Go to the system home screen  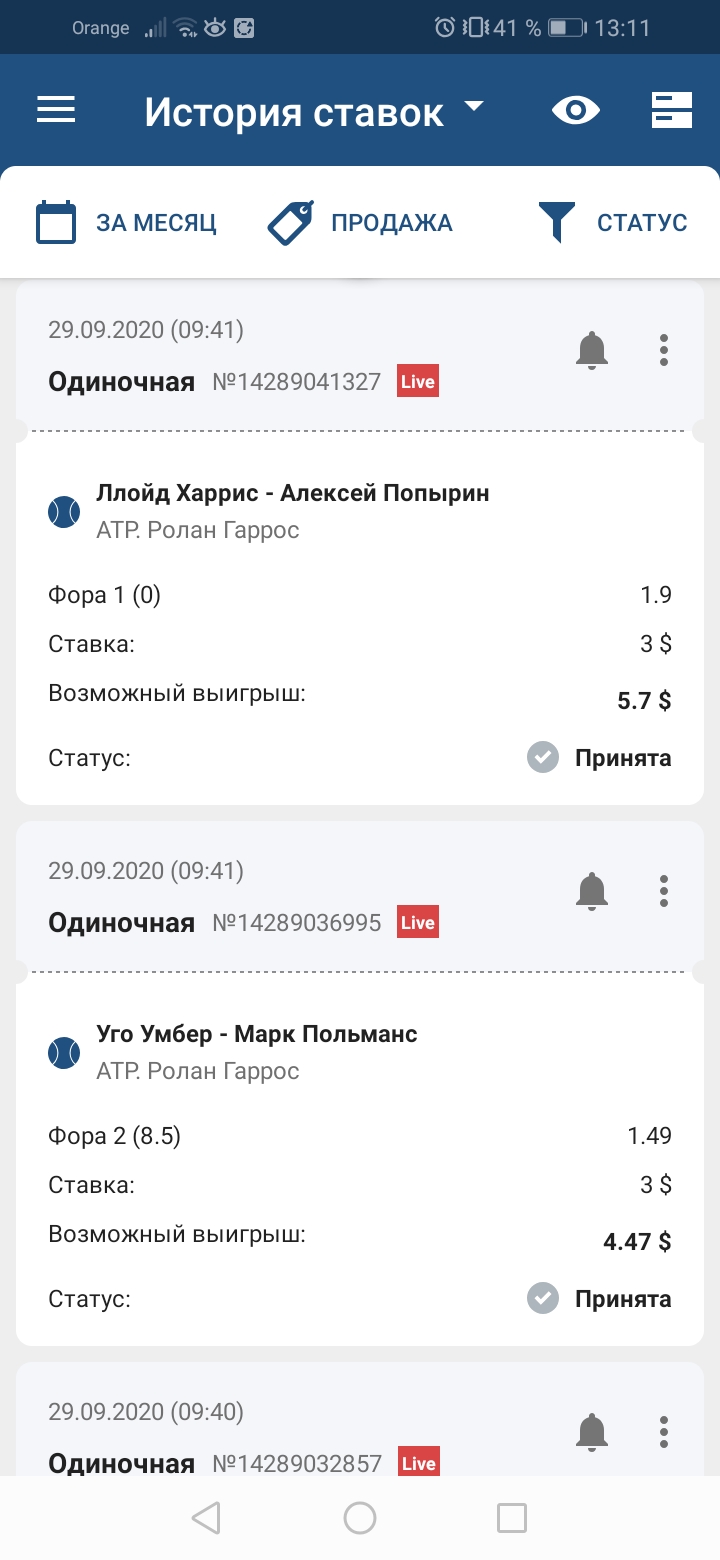[360, 1518]
